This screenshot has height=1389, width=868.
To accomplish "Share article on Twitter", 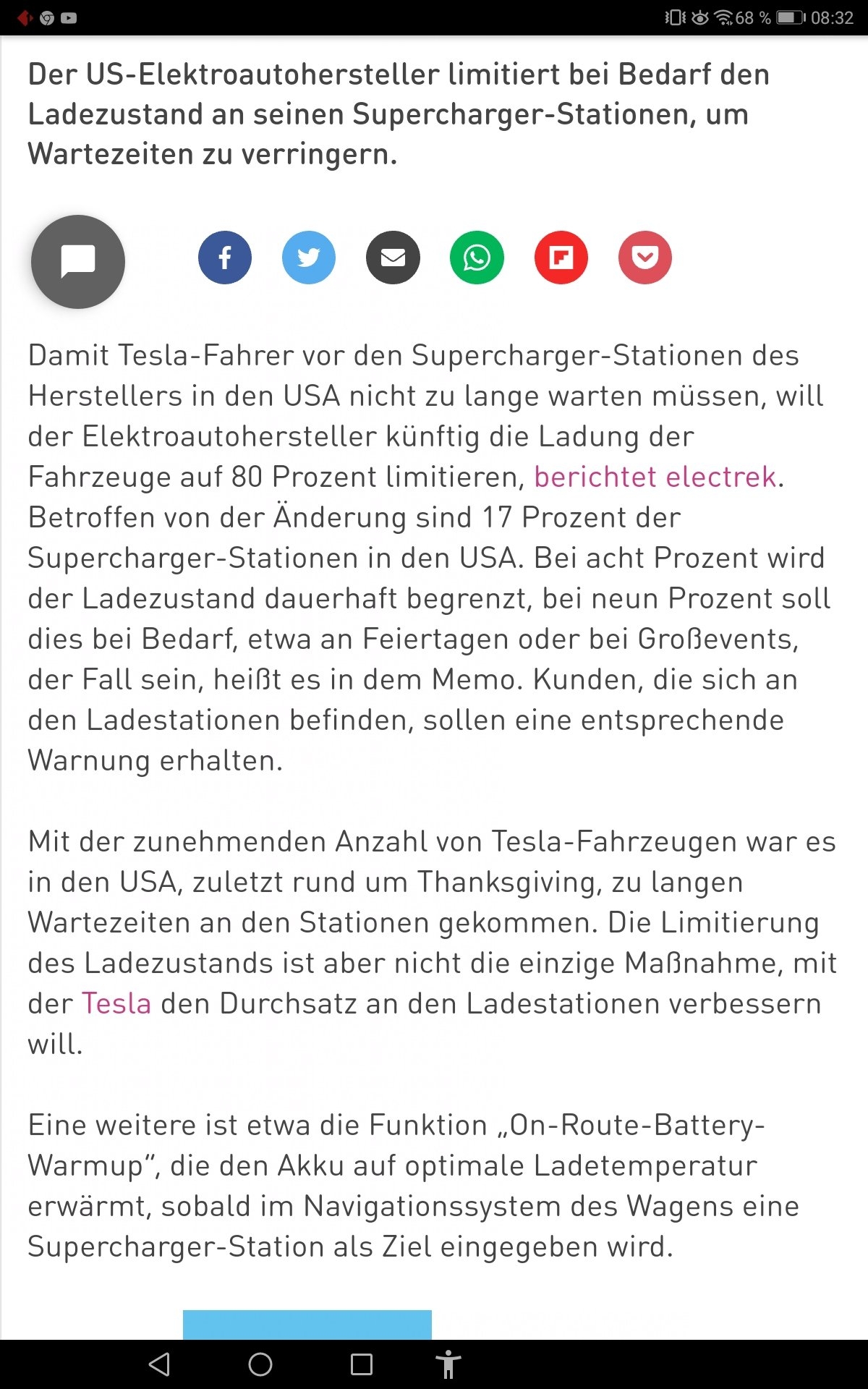I will point(309,258).
